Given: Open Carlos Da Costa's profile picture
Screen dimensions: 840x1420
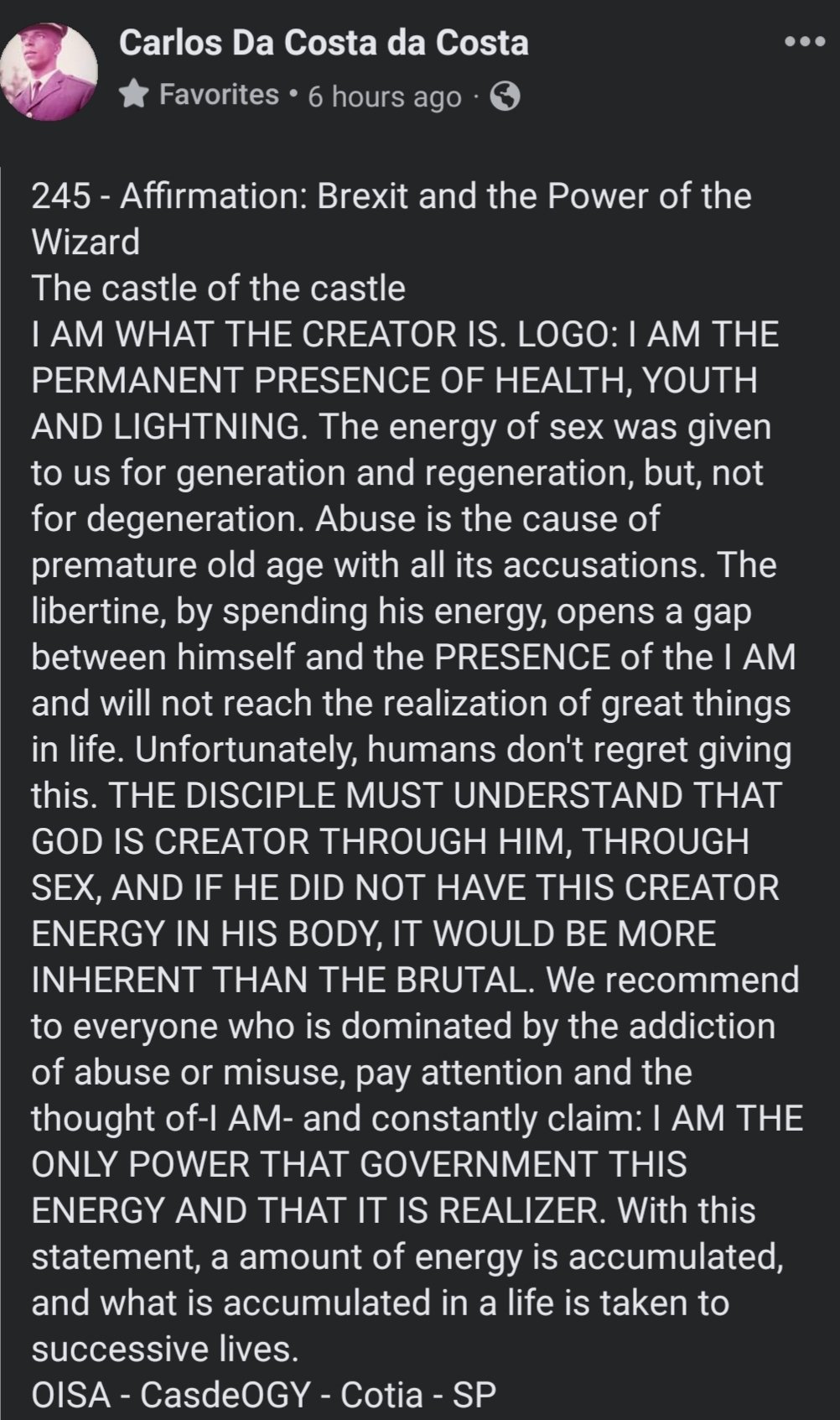Looking at the screenshot, I should click(x=49, y=72).
